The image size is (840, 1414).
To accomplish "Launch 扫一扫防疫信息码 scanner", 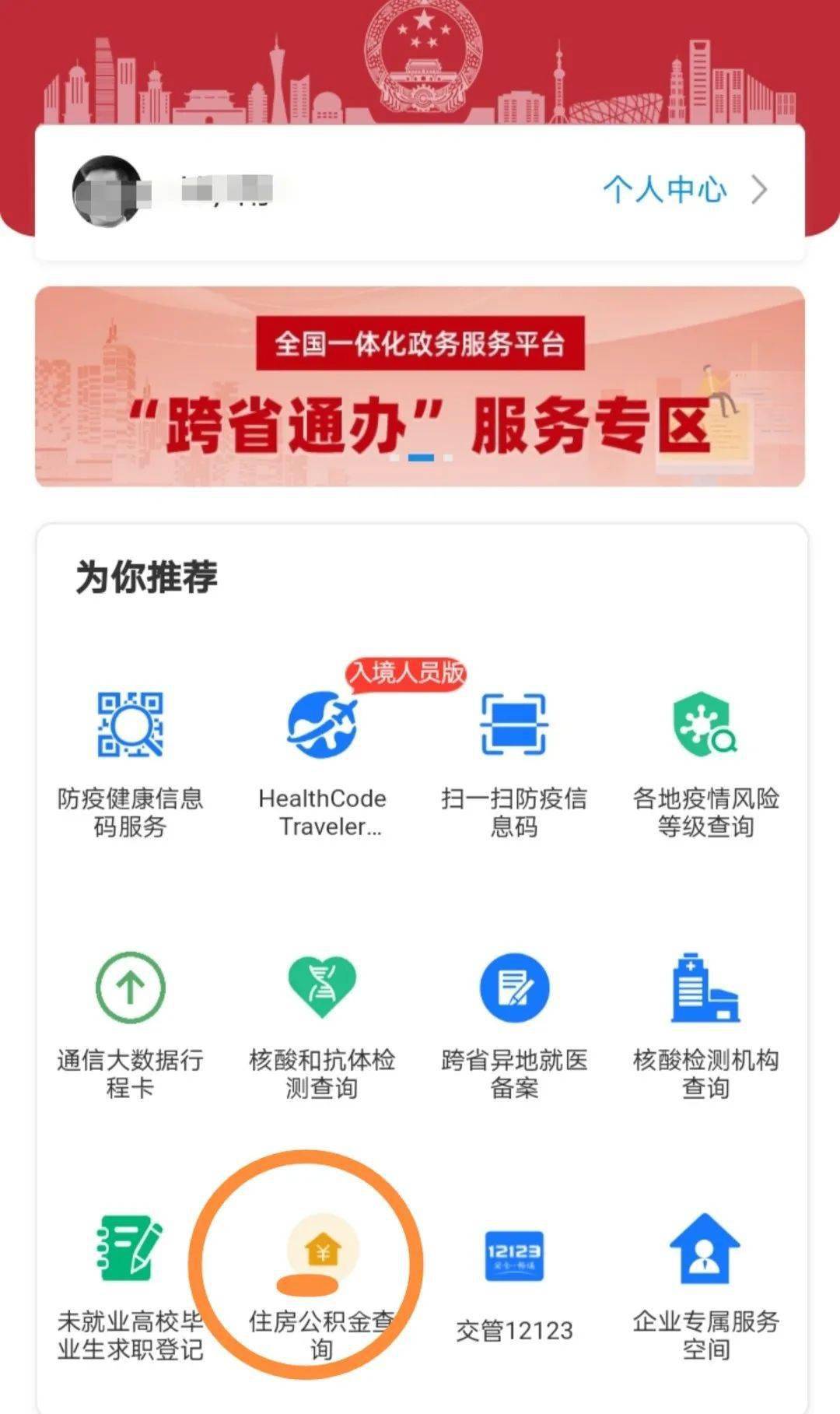I will 514,764.
